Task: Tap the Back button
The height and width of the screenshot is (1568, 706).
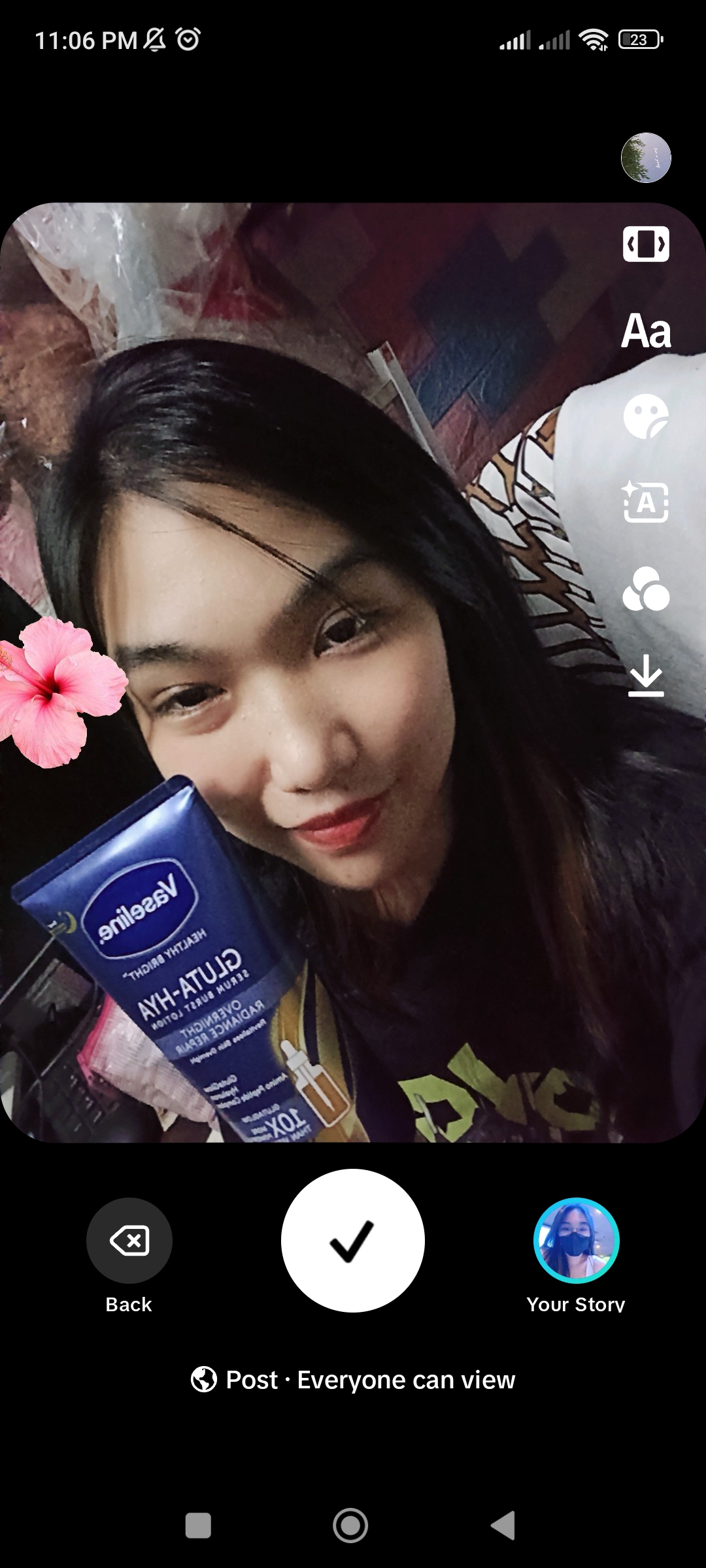Action: click(129, 1256)
